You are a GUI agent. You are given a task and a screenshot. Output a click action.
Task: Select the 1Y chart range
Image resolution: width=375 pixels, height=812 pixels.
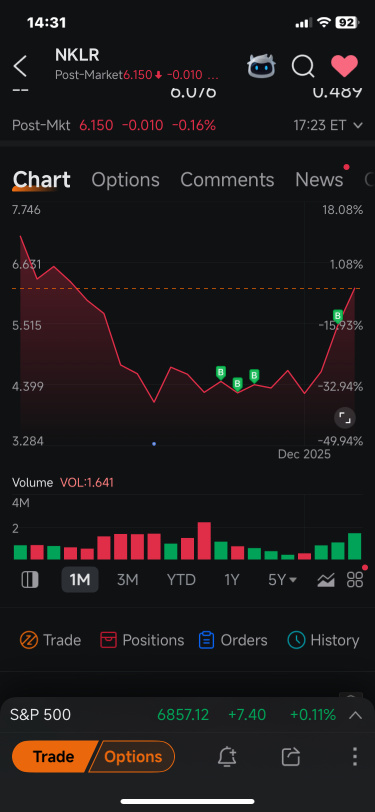tap(232, 579)
